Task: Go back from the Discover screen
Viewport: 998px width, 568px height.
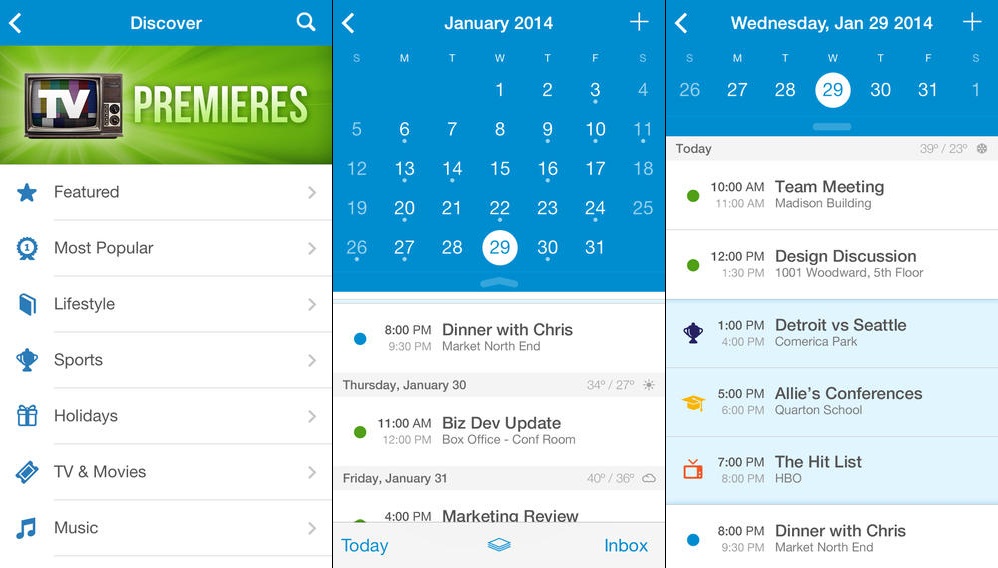Action: click(15, 23)
